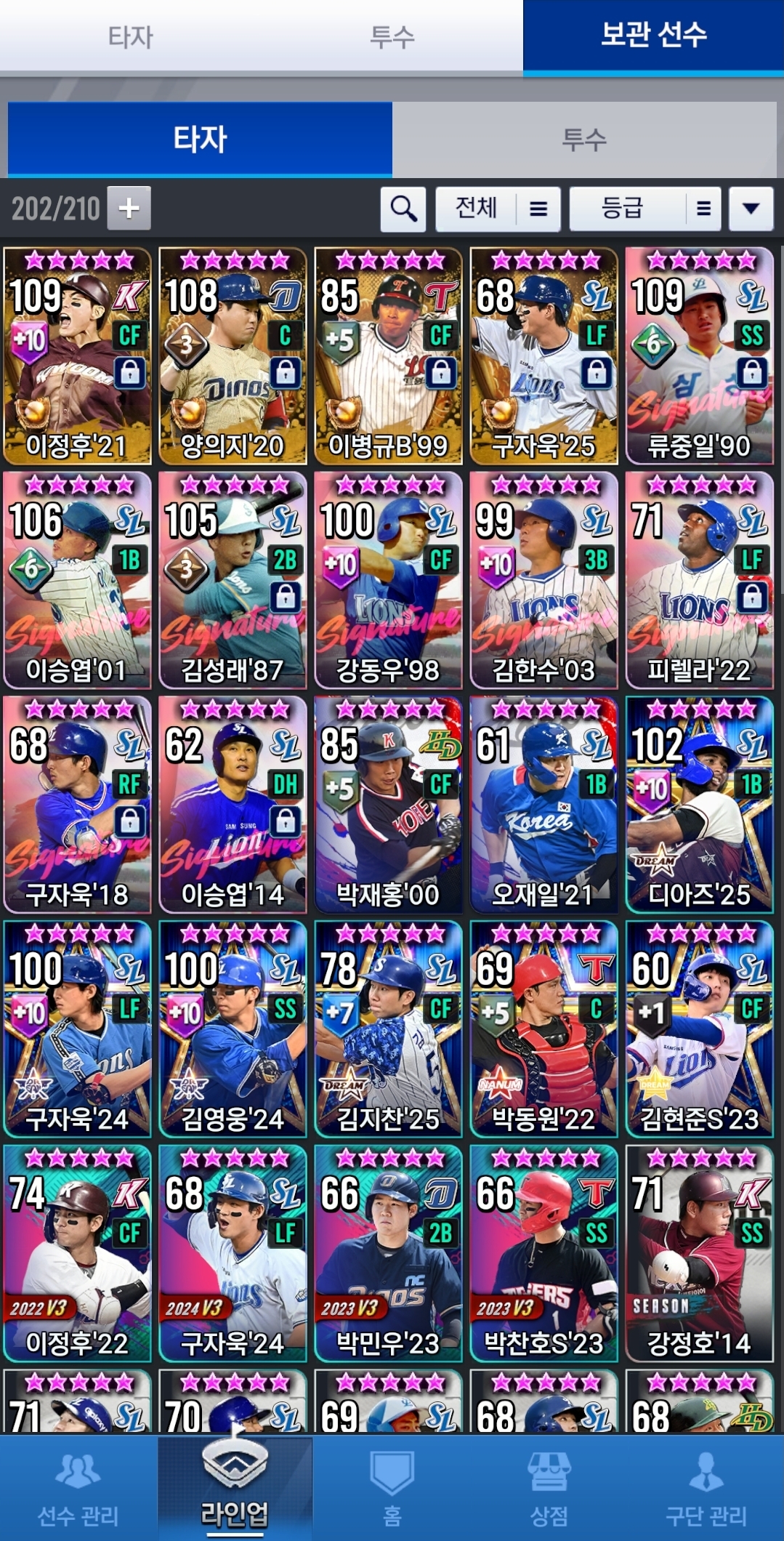Open the 등급 sort dropdown
Viewport: 784px width, 1541px height.
pyautogui.click(x=645, y=209)
